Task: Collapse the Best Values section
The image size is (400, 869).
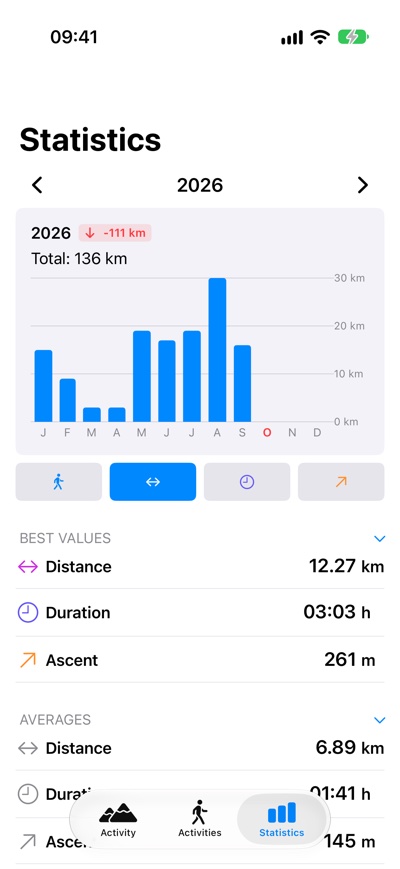Action: [x=380, y=538]
